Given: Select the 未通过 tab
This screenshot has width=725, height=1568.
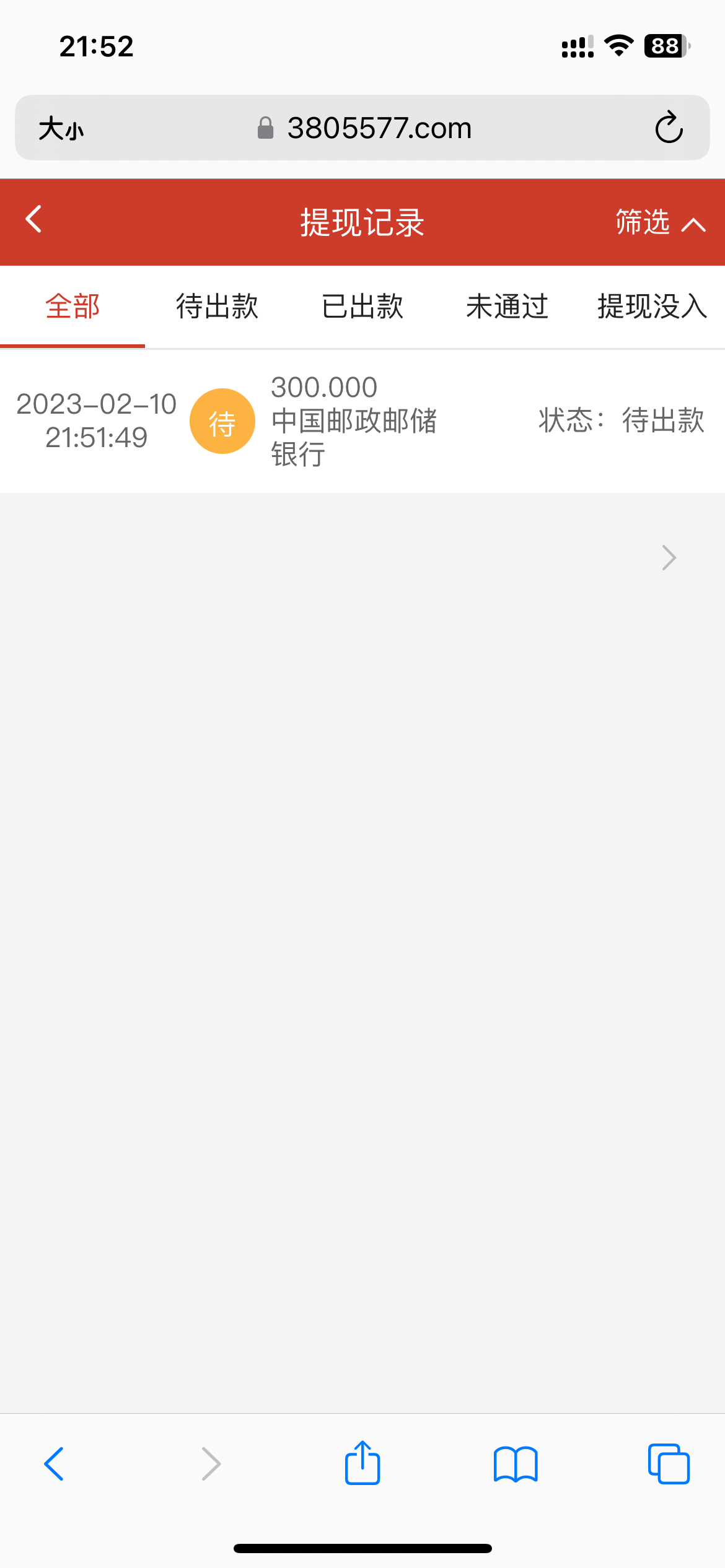Looking at the screenshot, I should tap(507, 307).
